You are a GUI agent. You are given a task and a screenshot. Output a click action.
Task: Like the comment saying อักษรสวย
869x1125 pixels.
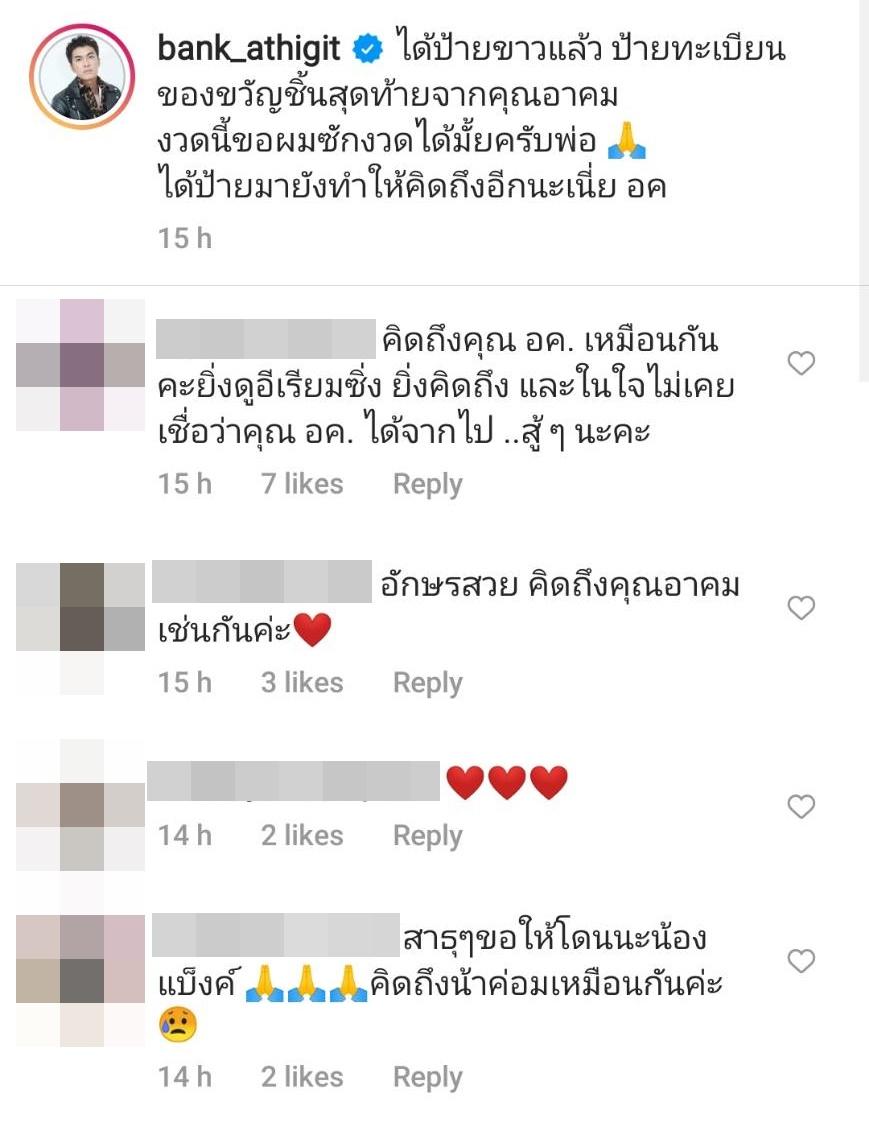[x=802, y=607]
